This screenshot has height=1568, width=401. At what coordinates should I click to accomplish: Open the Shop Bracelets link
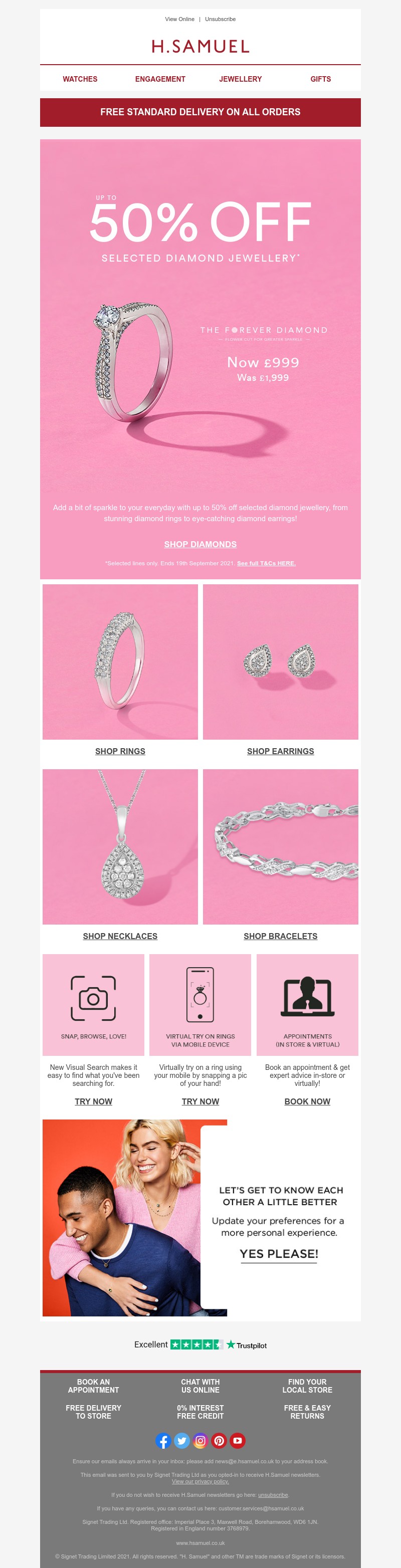click(x=281, y=936)
